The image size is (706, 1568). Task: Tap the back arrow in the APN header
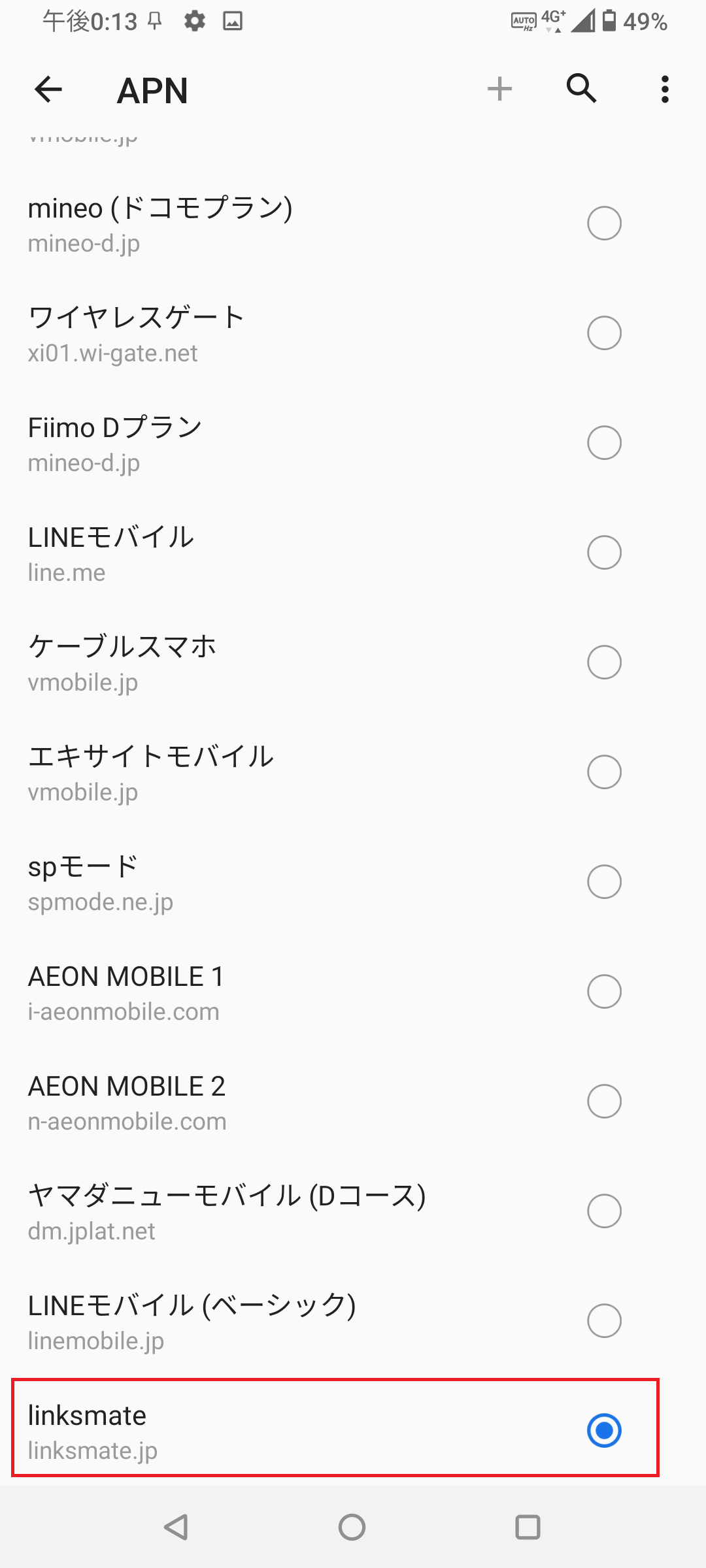48,90
